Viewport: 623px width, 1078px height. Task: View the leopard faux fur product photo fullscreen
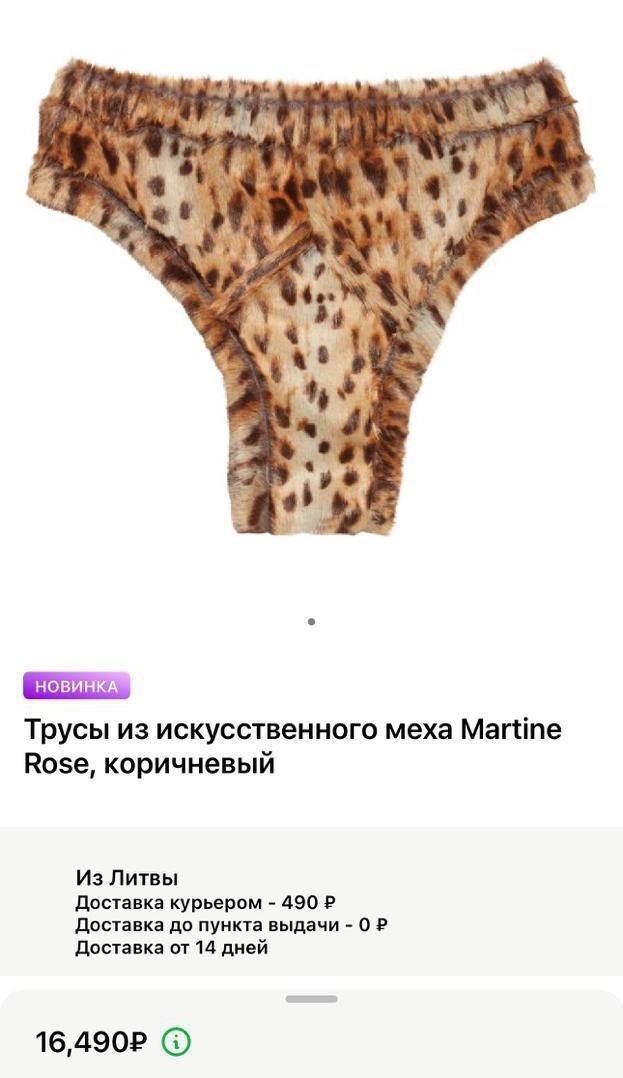click(x=311, y=295)
